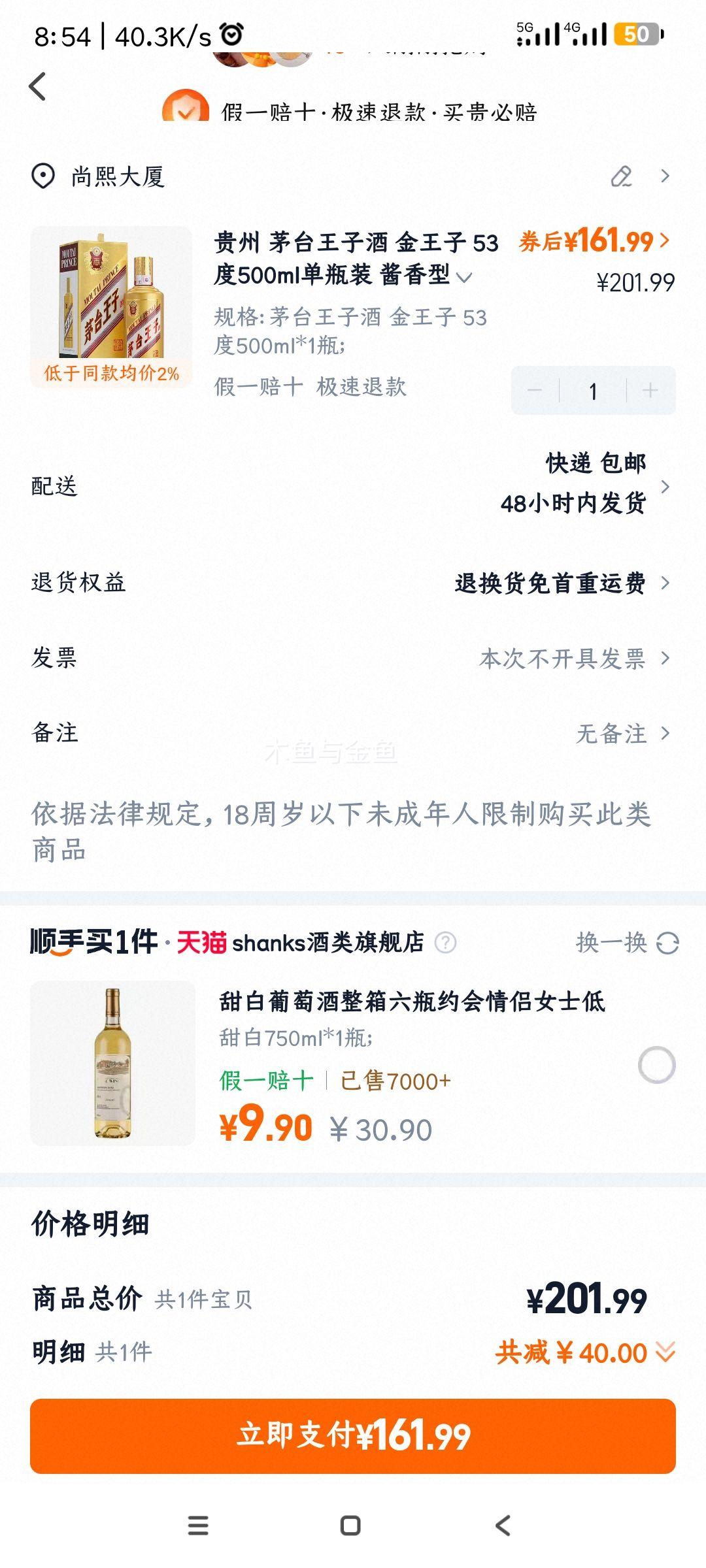Expand the product spec dropdown arrow

(465, 278)
